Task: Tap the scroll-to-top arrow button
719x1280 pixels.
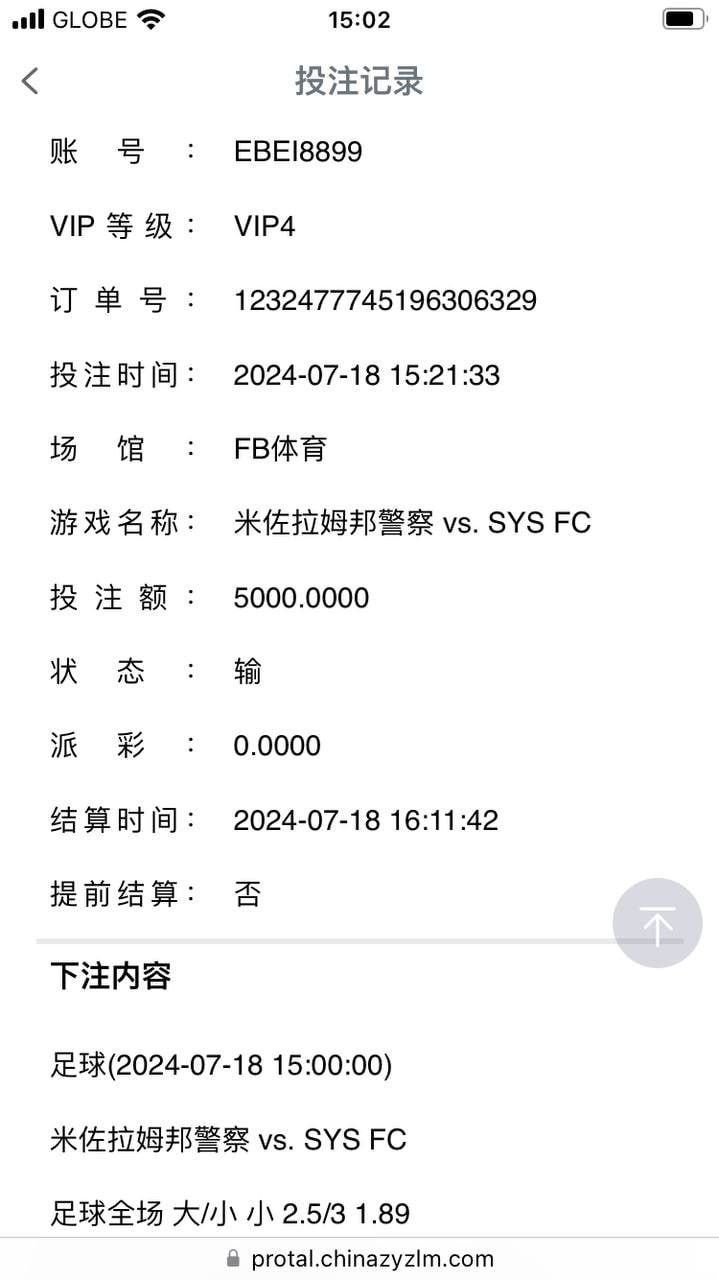Action: 657,923
